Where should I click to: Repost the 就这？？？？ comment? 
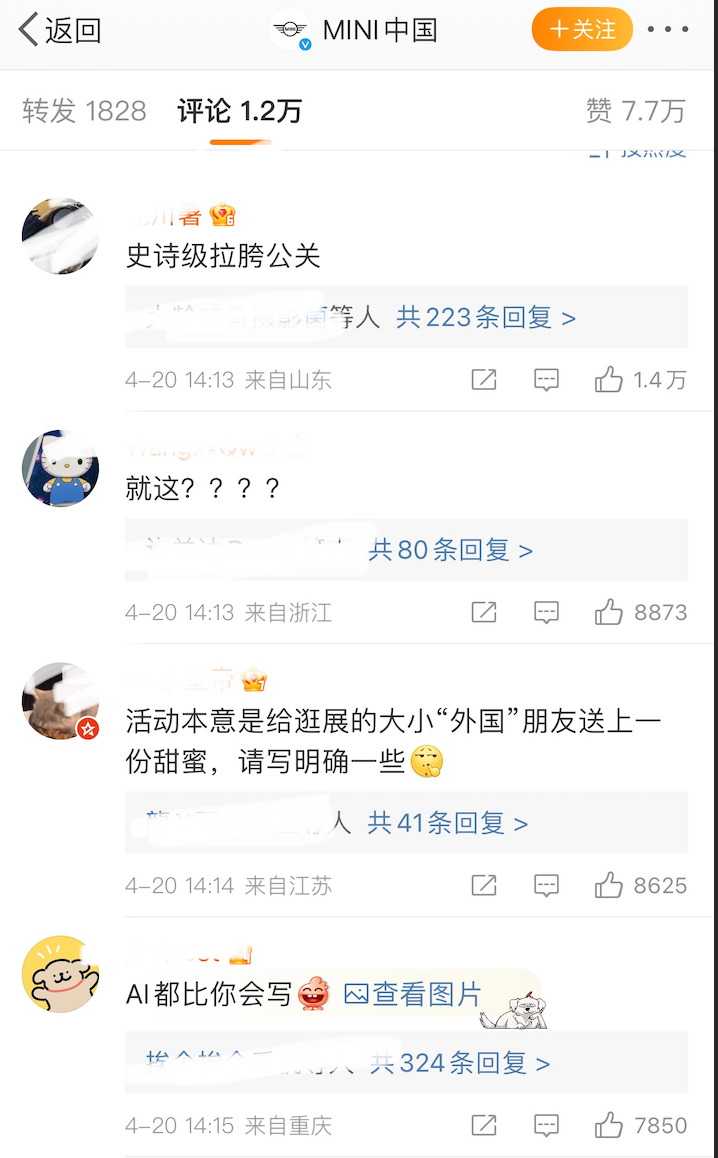point(484,612)
